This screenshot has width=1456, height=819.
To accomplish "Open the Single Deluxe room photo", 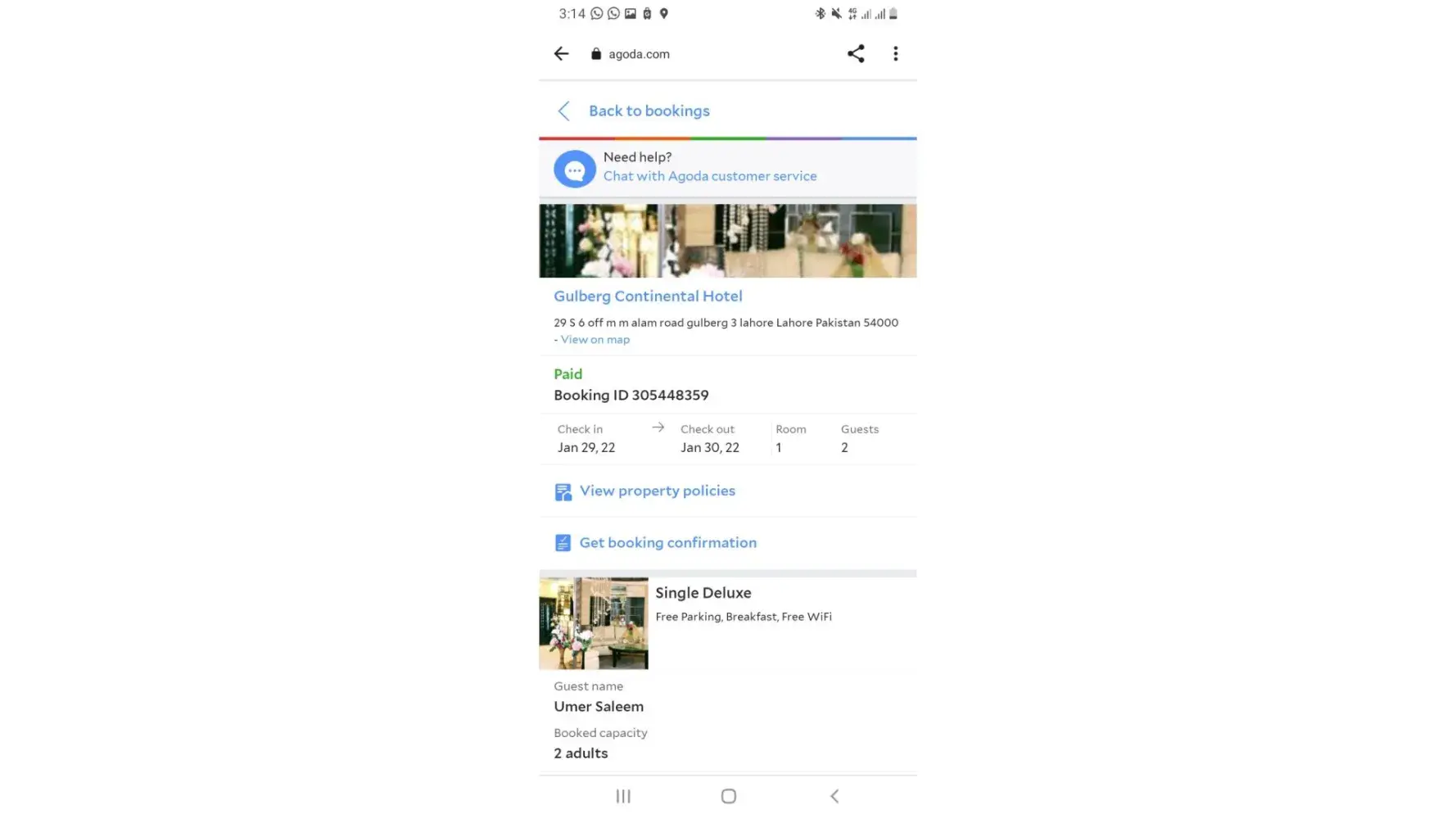I will click(594, 623).
